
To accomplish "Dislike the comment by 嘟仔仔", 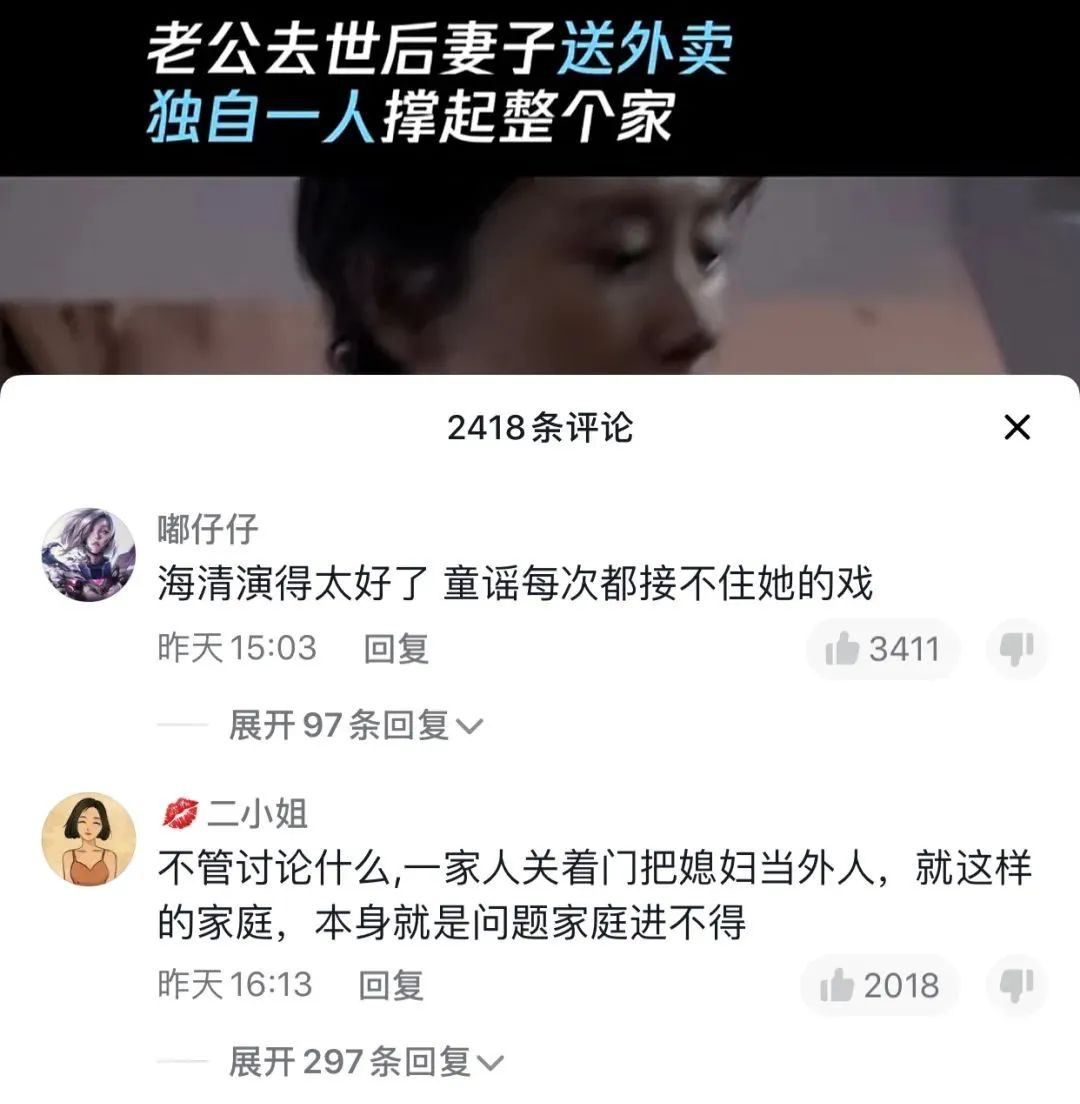I will [x=1017, y=650].
